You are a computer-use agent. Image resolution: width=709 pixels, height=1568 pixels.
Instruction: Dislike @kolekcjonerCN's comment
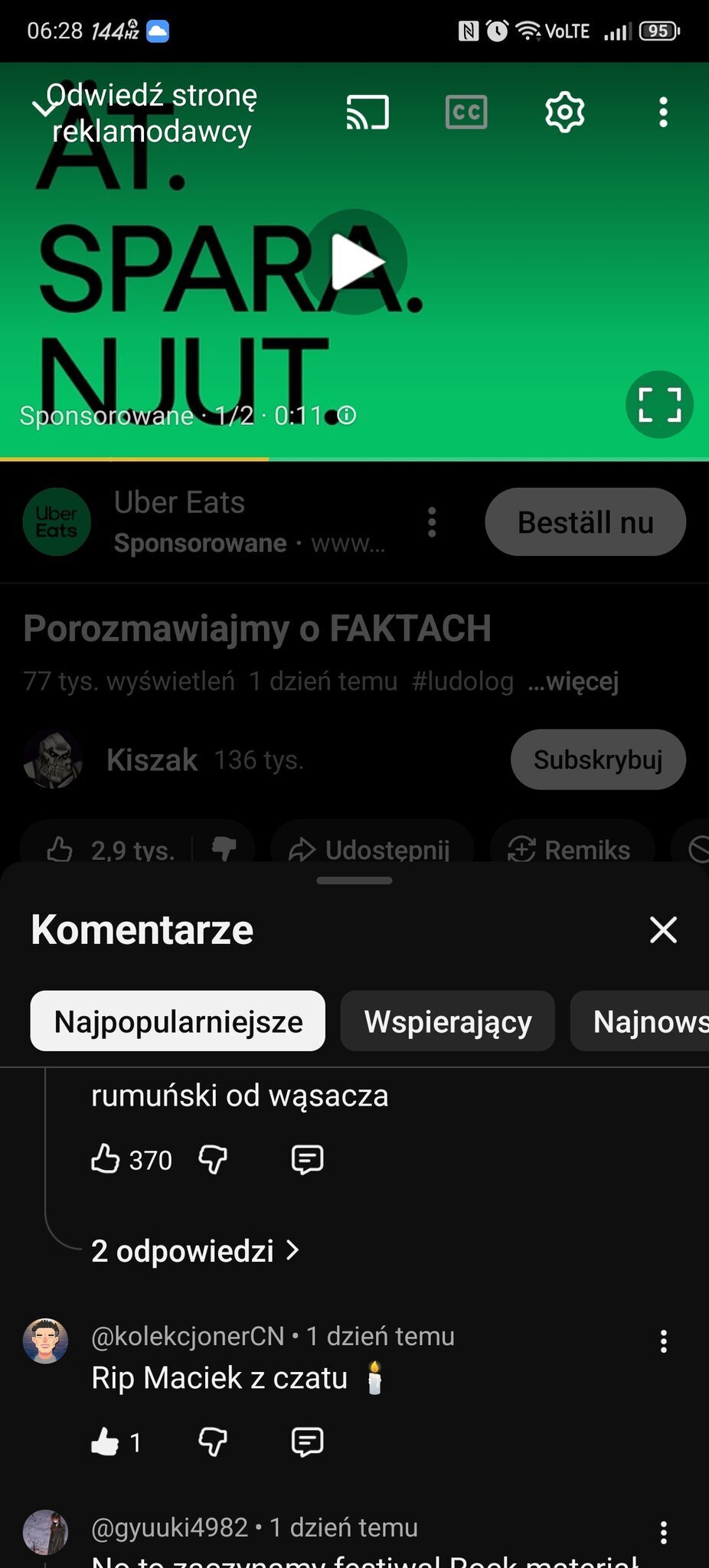213,1442
